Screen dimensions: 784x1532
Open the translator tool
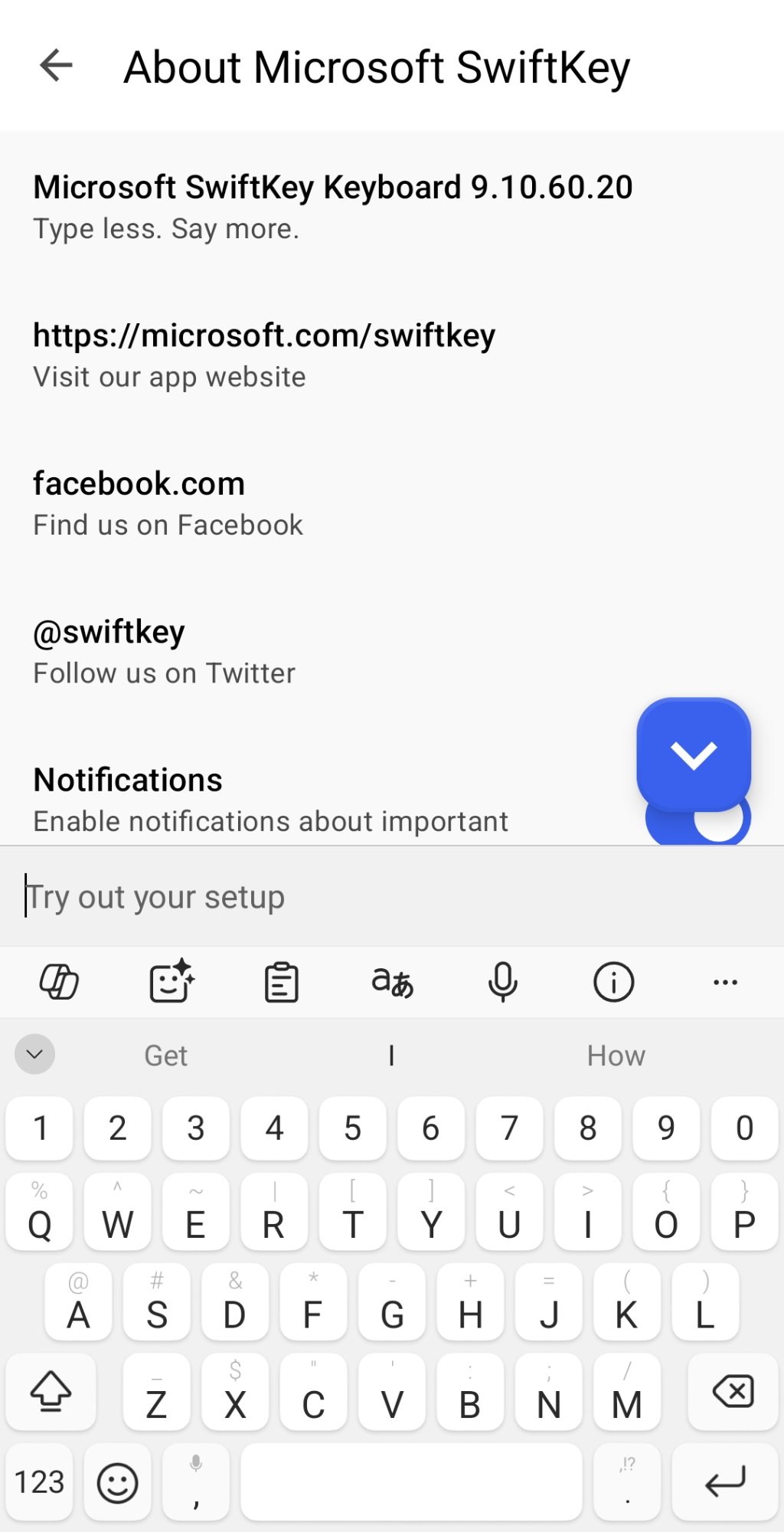(392, 982)
